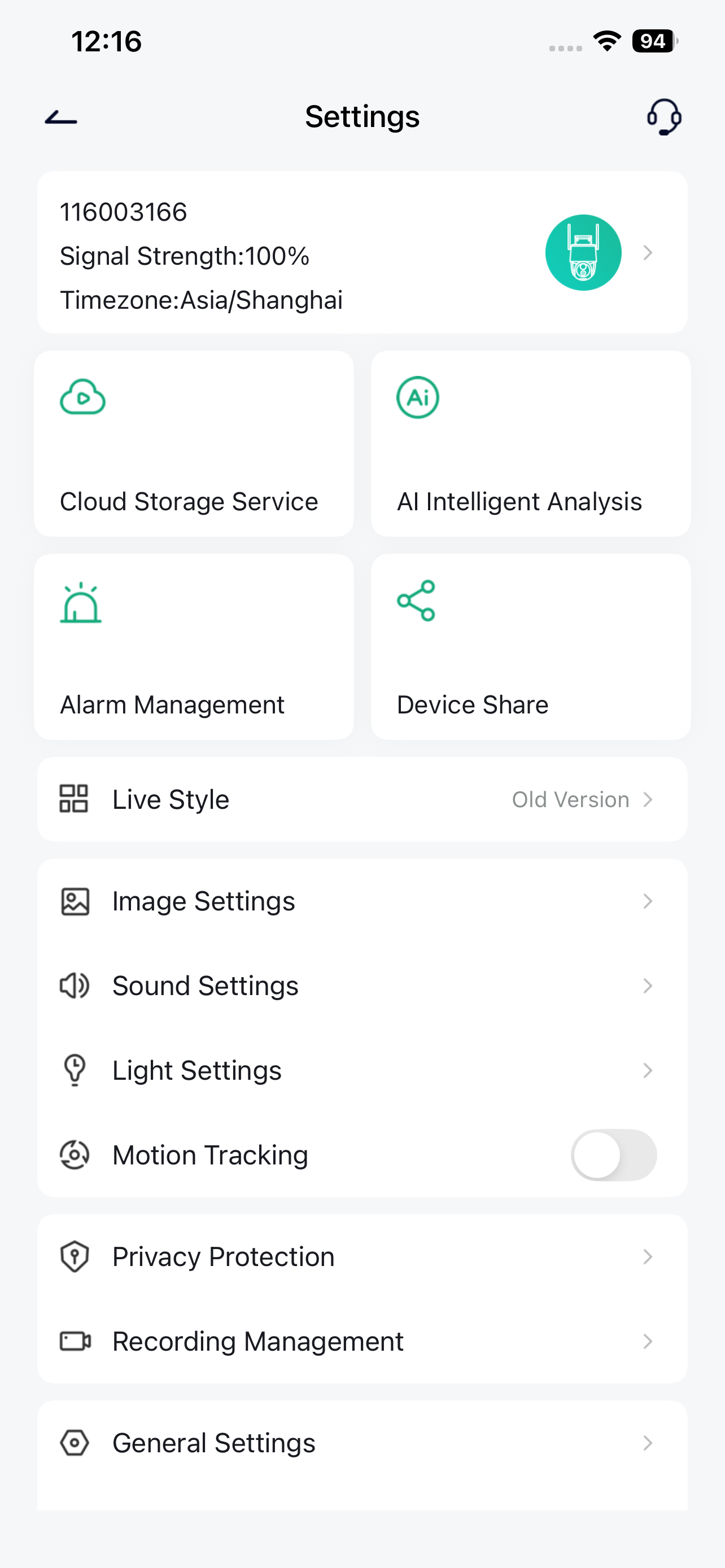This screenshot has width=725, height=1568.
Task: Go back using the top-left arrow
Action: 61,117
